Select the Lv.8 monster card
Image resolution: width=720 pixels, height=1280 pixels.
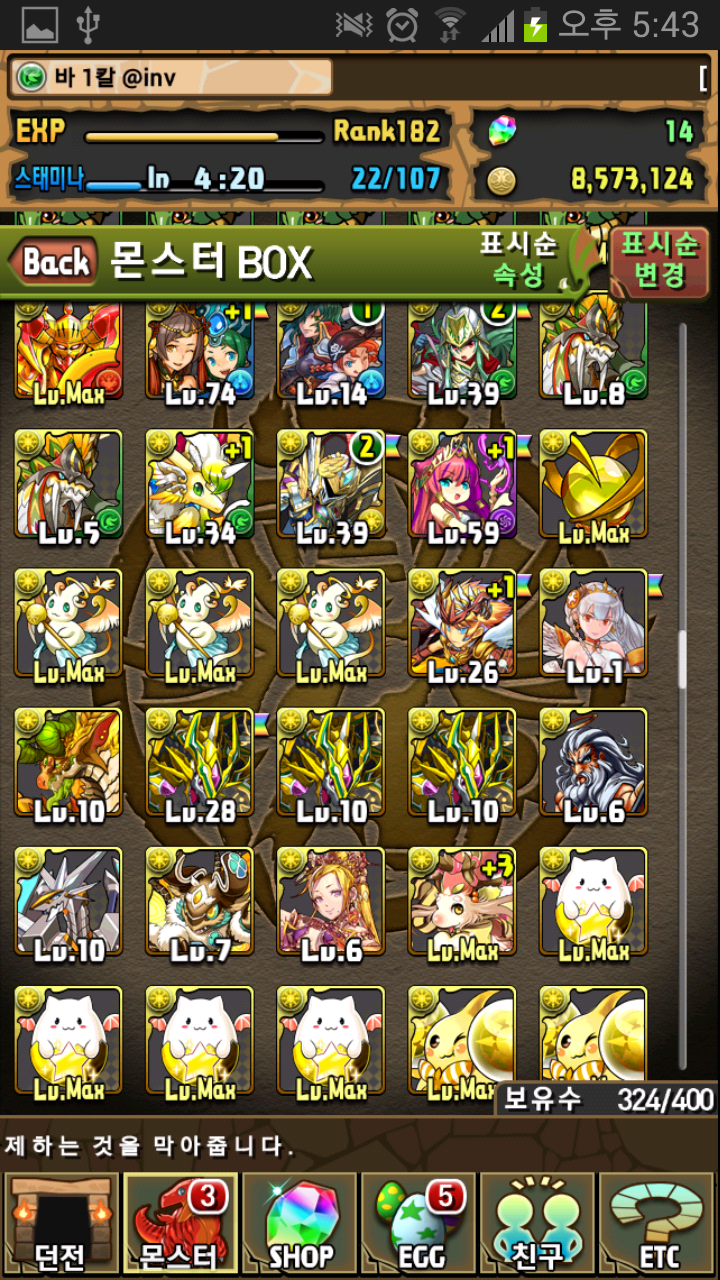pyautogui.click(x=593, y=355)
